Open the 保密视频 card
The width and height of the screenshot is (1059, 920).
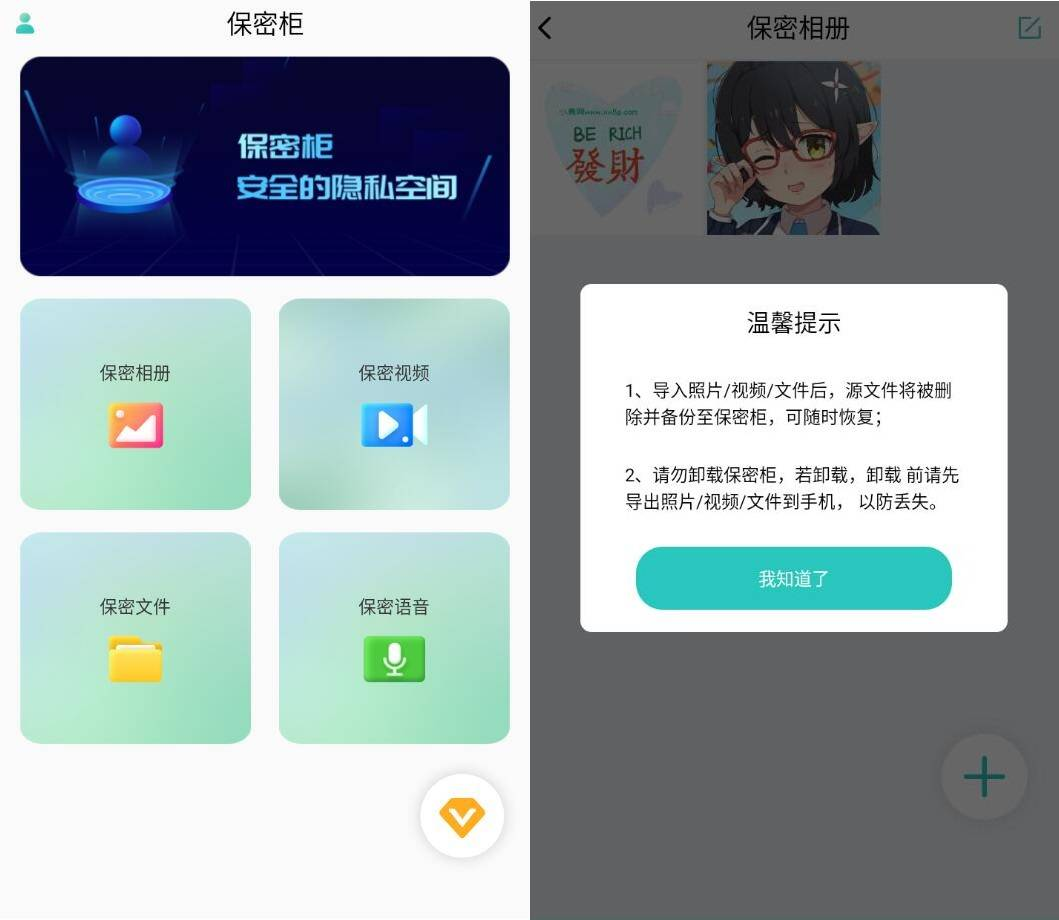tap(394, 404)
